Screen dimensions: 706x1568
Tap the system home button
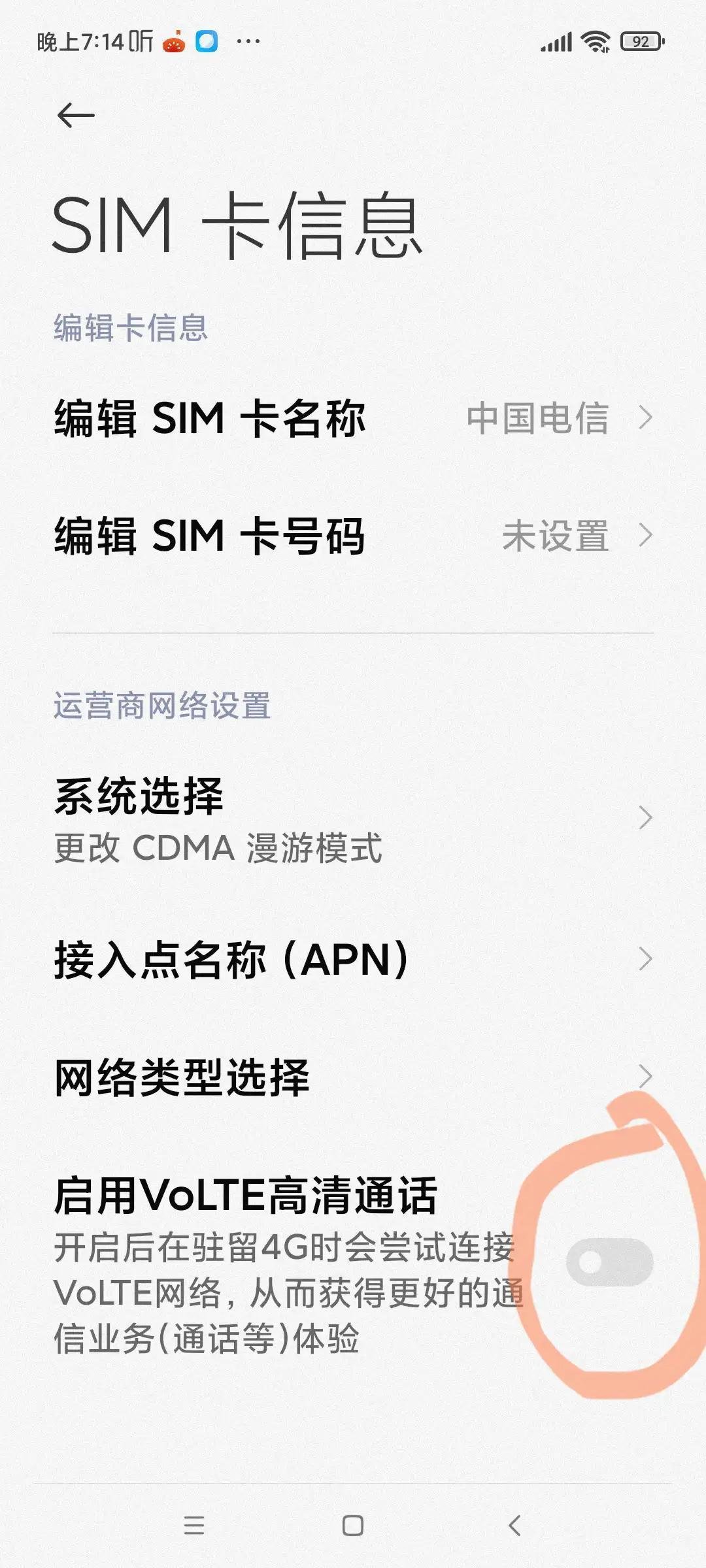(x=353, y=1526)
